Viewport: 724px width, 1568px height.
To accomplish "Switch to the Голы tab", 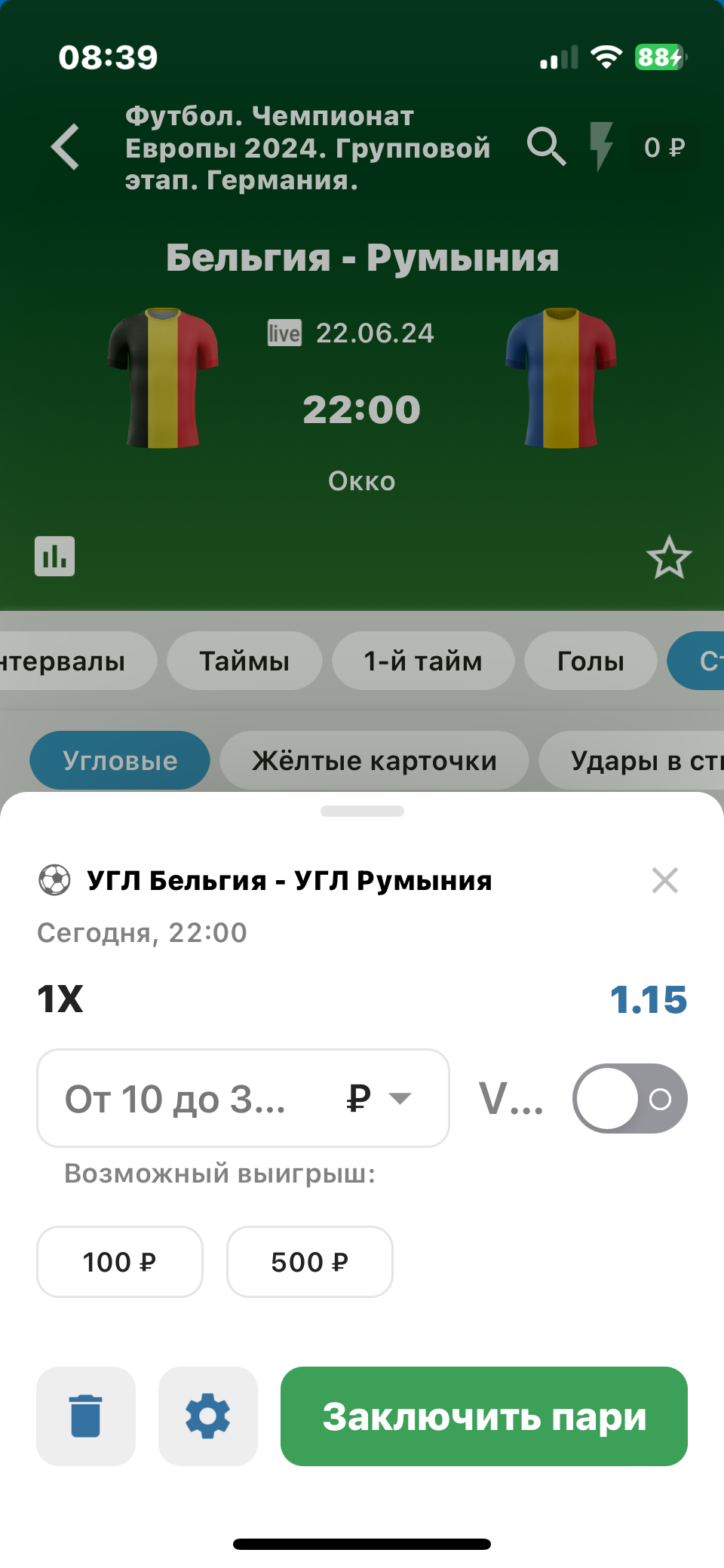I will coord(591,661).
